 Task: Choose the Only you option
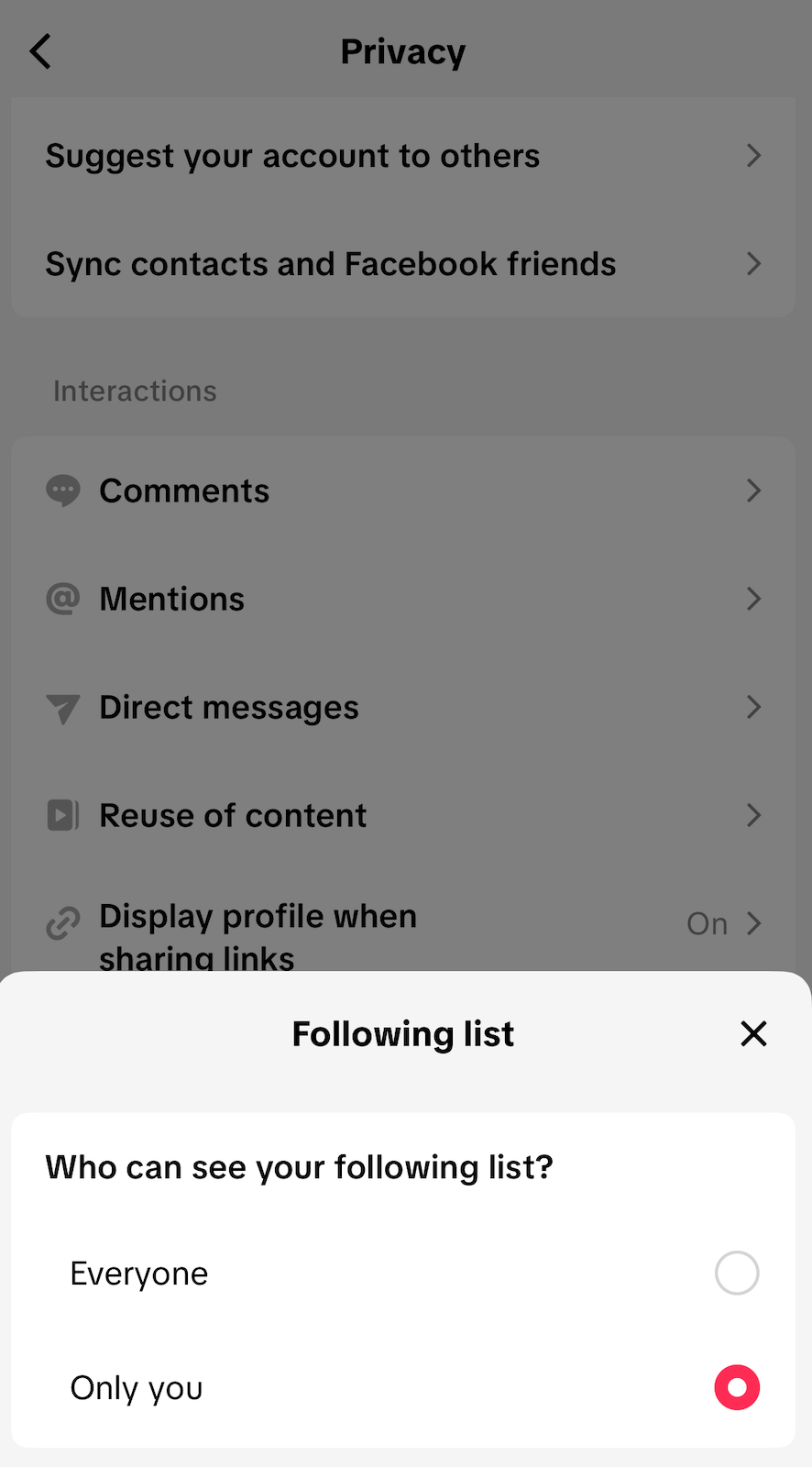coord(736,1387)
